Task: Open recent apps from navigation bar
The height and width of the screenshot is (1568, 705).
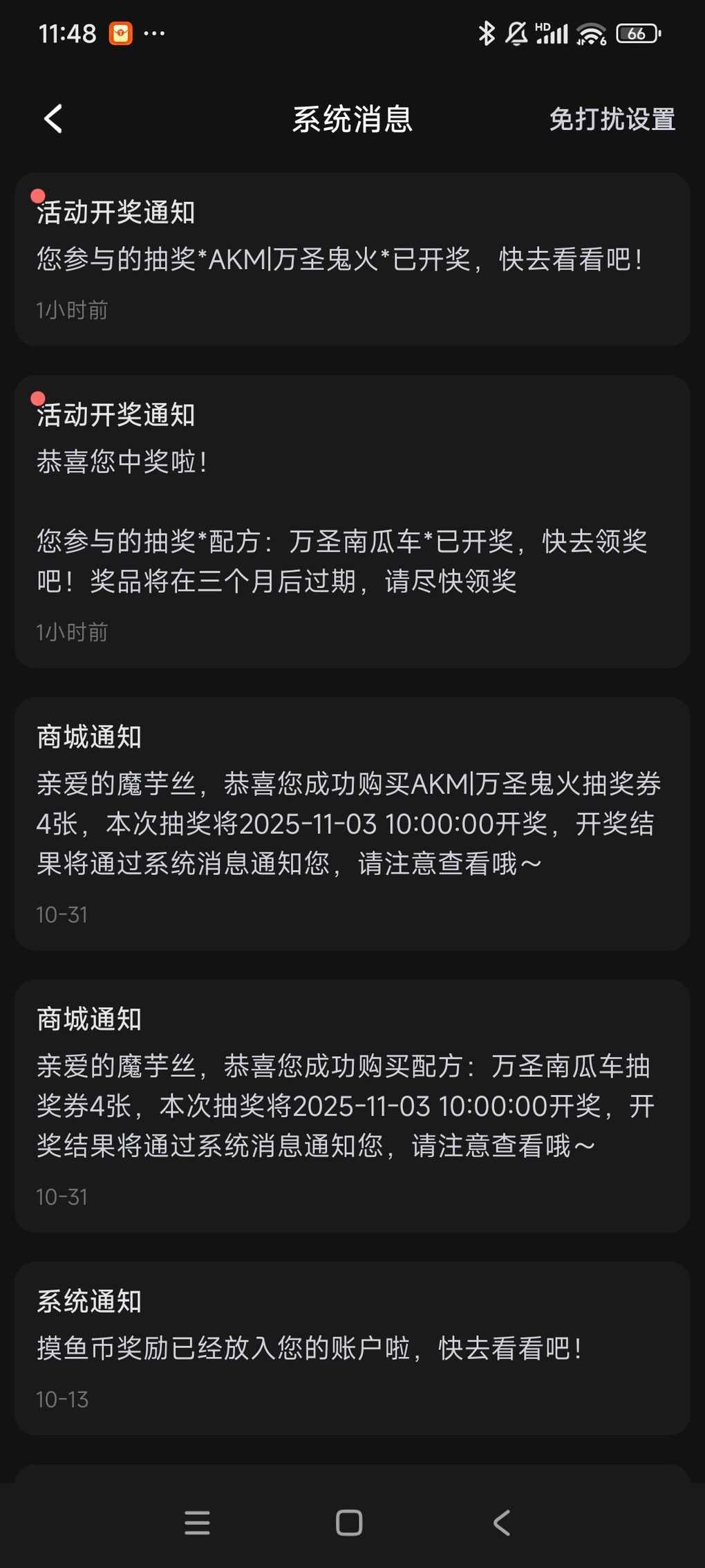Action: point(197,1522)
